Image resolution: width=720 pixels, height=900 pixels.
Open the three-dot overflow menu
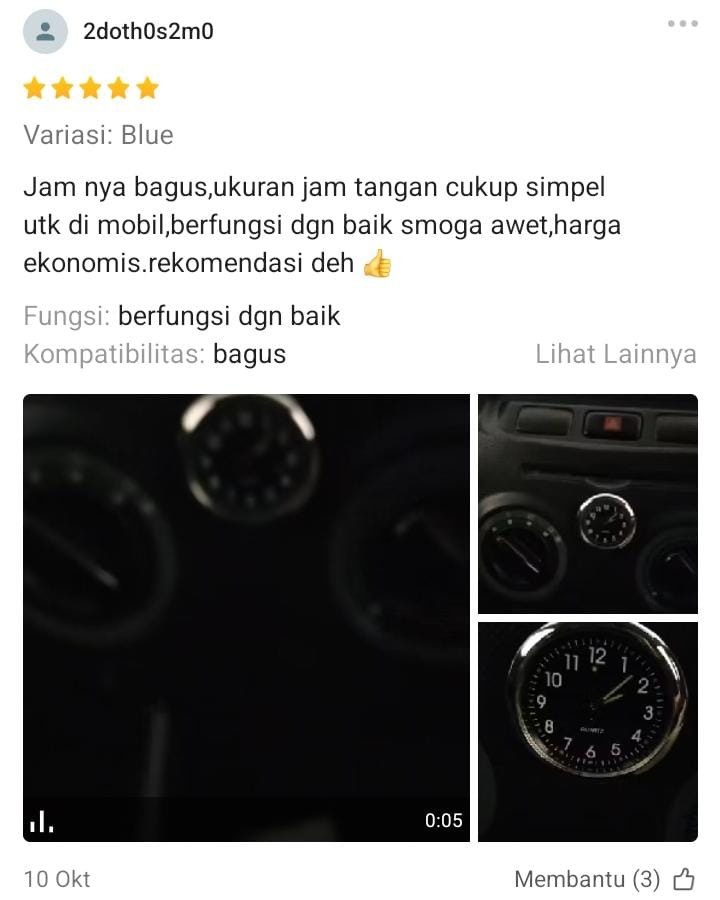tap(682, 24)
